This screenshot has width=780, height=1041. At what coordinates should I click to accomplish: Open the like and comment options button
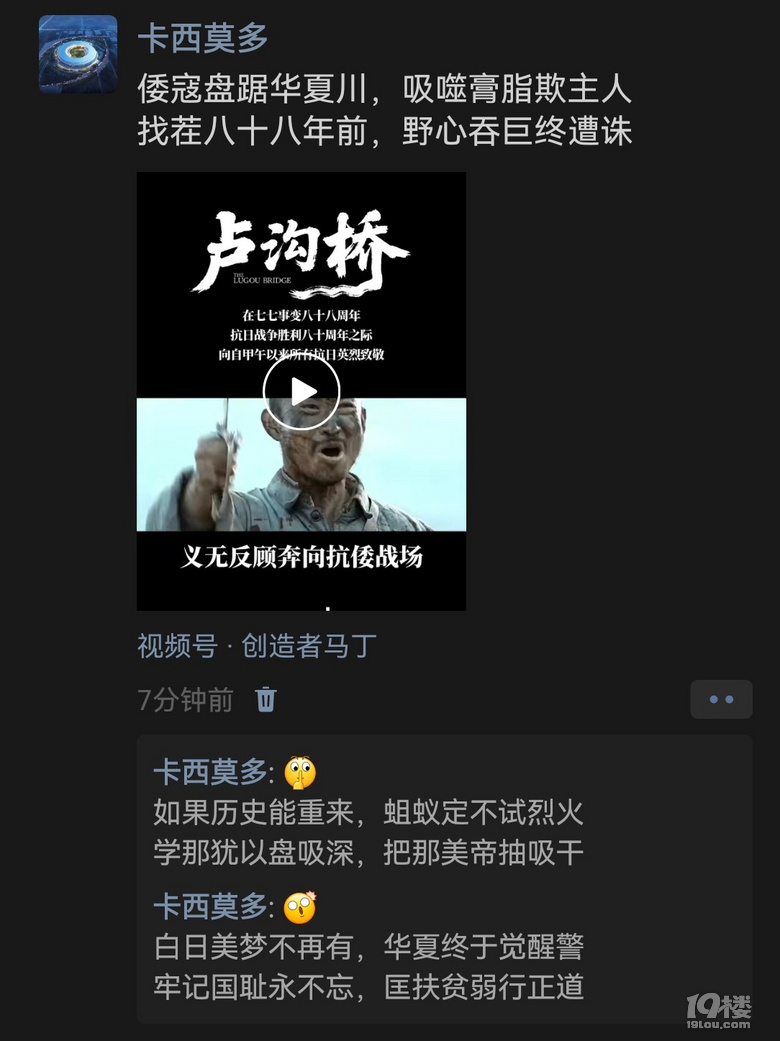(x=721, y=699)
